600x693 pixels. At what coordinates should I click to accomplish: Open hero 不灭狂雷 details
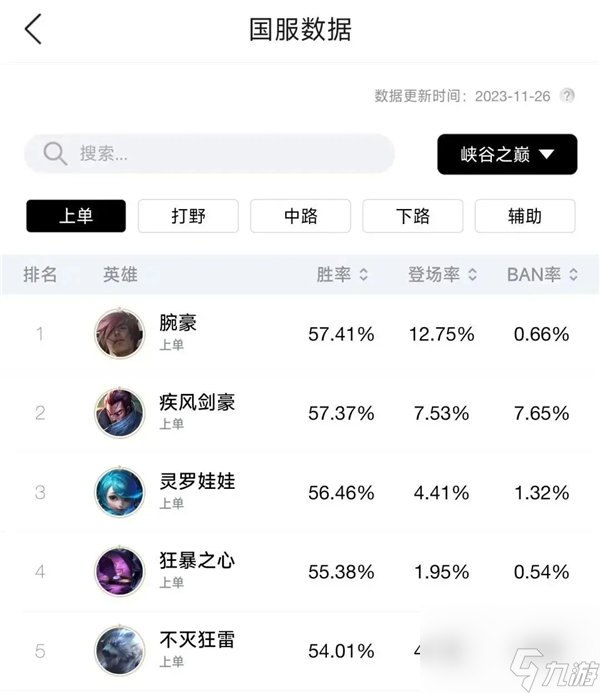196,649
